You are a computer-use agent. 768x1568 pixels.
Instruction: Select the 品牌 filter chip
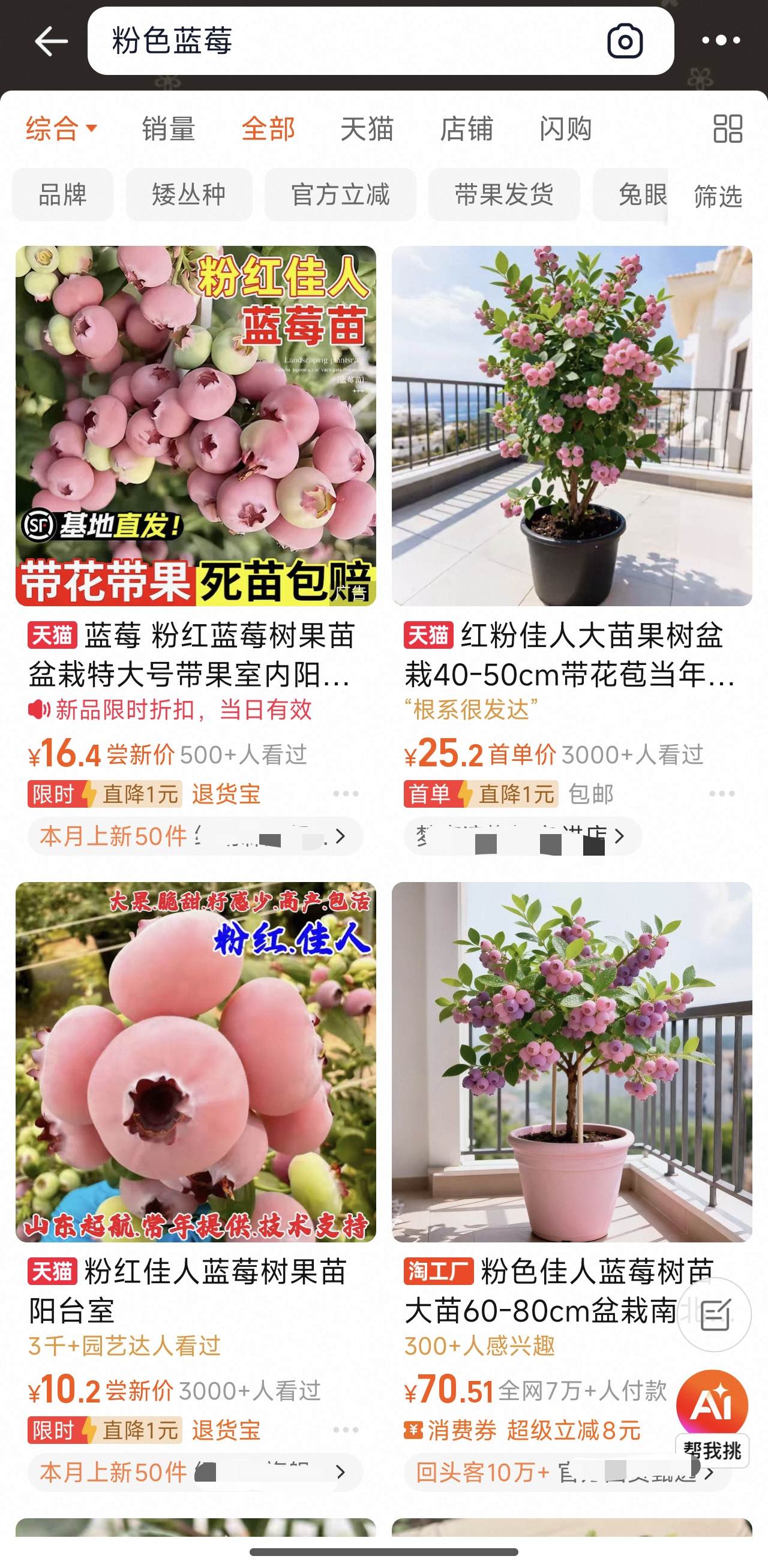(62, 195)
